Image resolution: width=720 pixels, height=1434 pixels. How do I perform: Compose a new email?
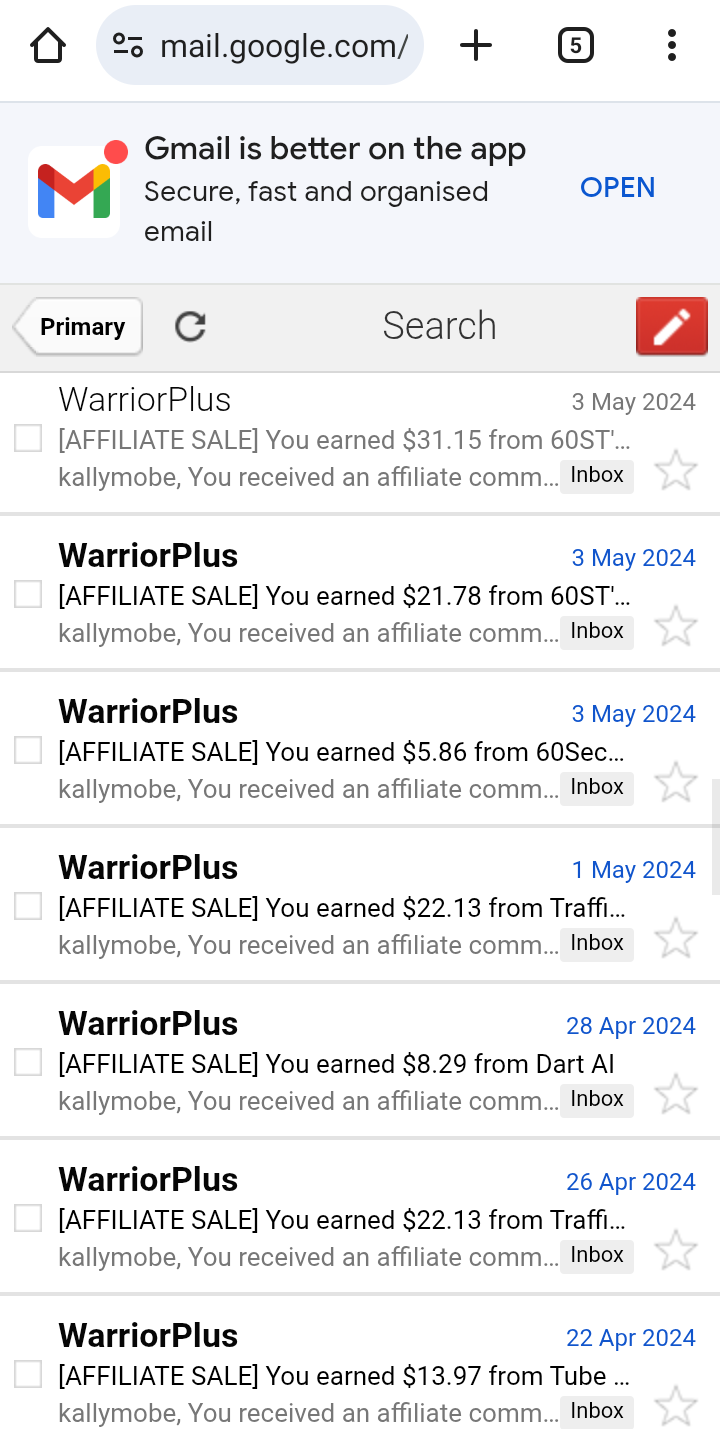point(671,327)
